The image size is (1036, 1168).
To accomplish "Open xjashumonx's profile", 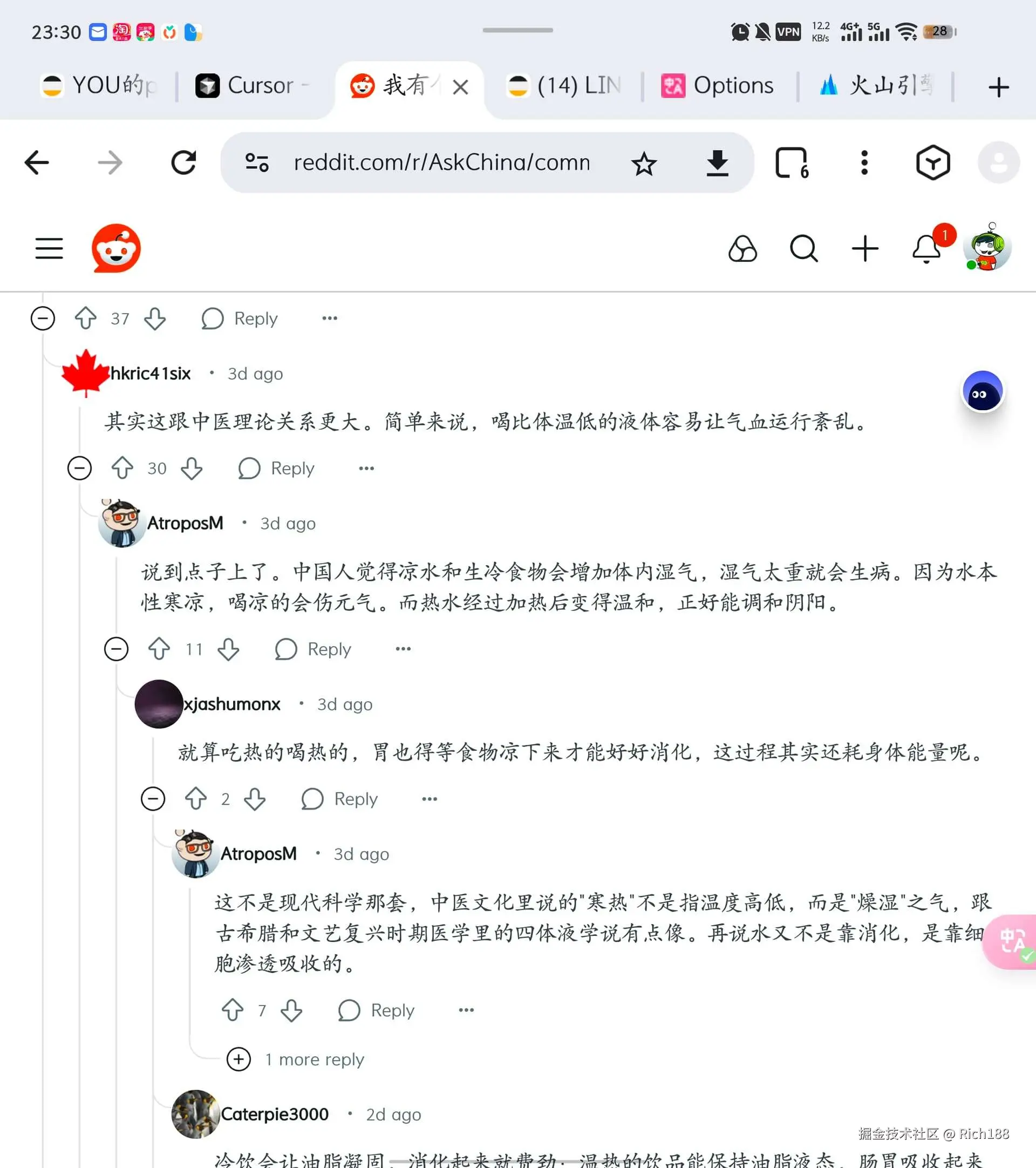I will pos(232,704).
